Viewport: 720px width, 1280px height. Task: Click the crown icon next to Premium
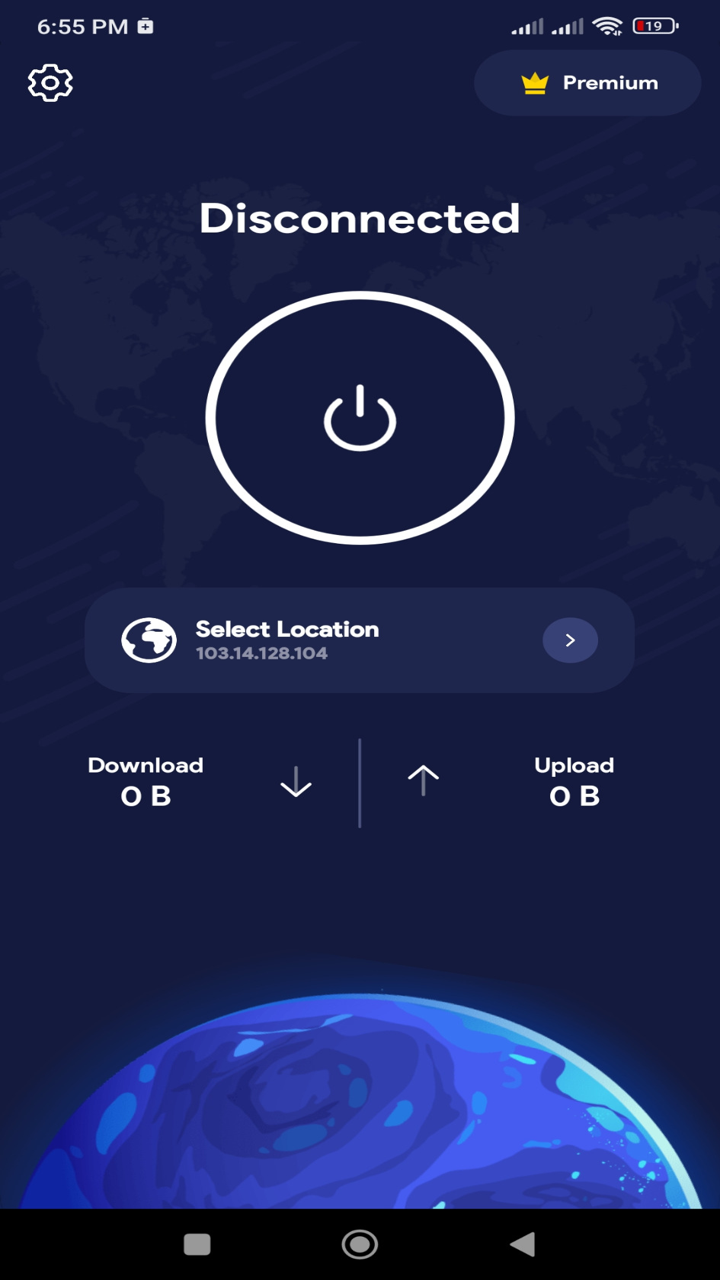click(x=536, y=82)
